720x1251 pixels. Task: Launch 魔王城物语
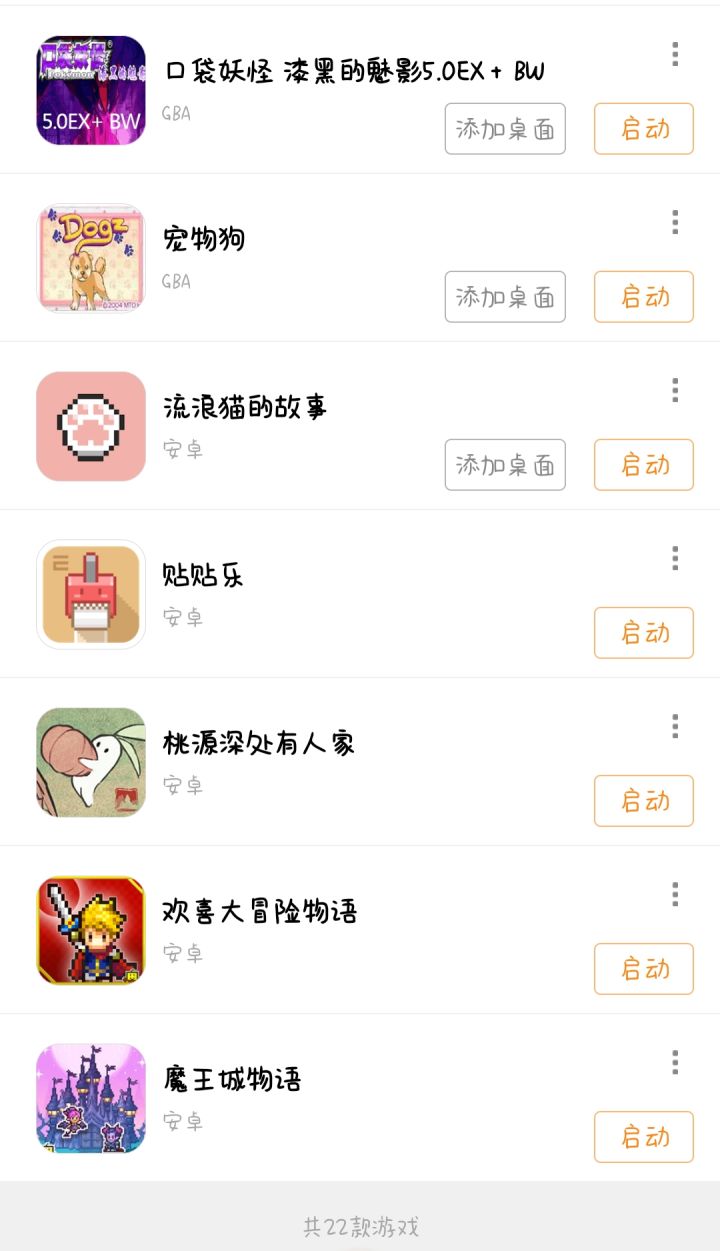pyautogui.click(x=643, y=1137)
